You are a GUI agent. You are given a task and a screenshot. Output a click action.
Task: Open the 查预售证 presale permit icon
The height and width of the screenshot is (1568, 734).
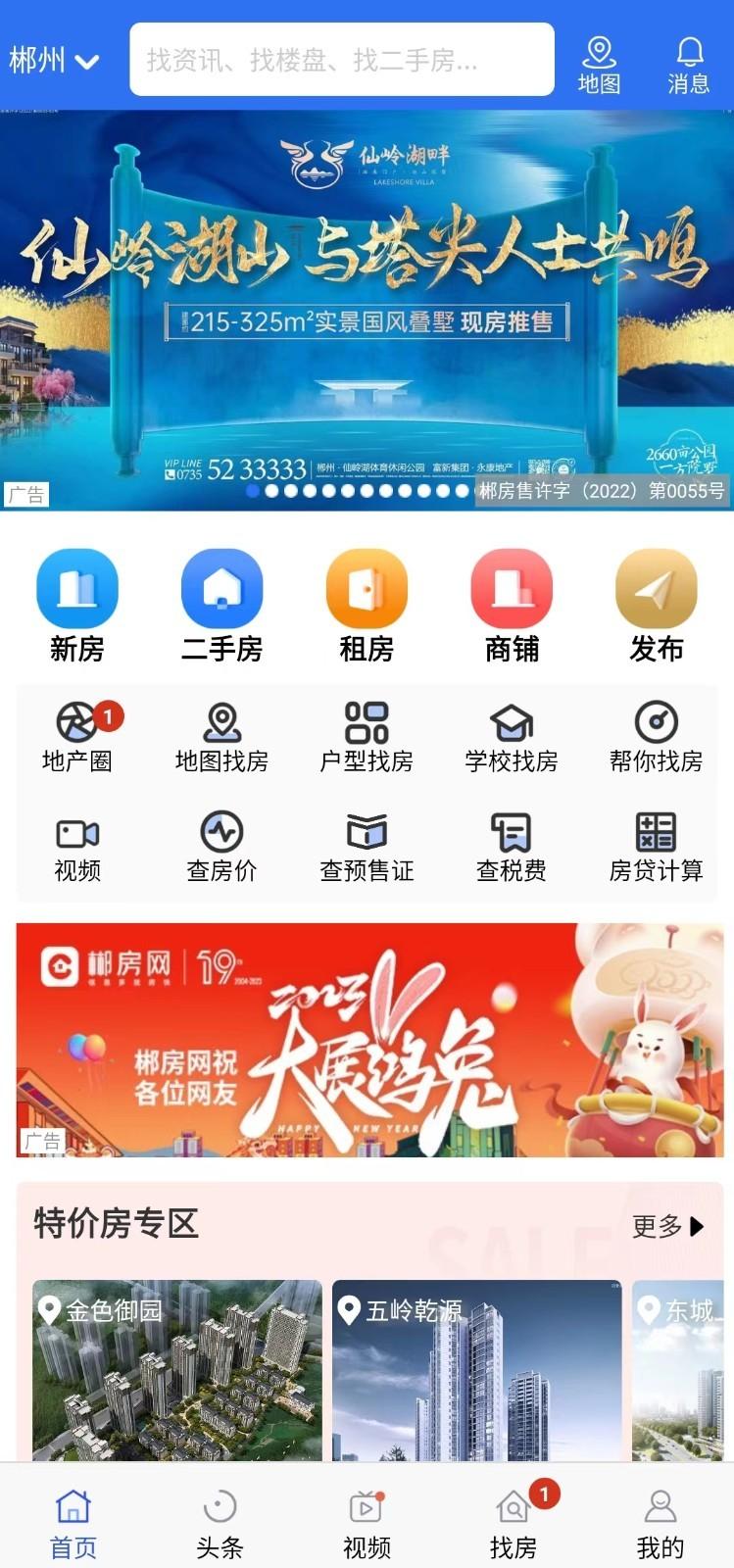[x=367, y=843]
